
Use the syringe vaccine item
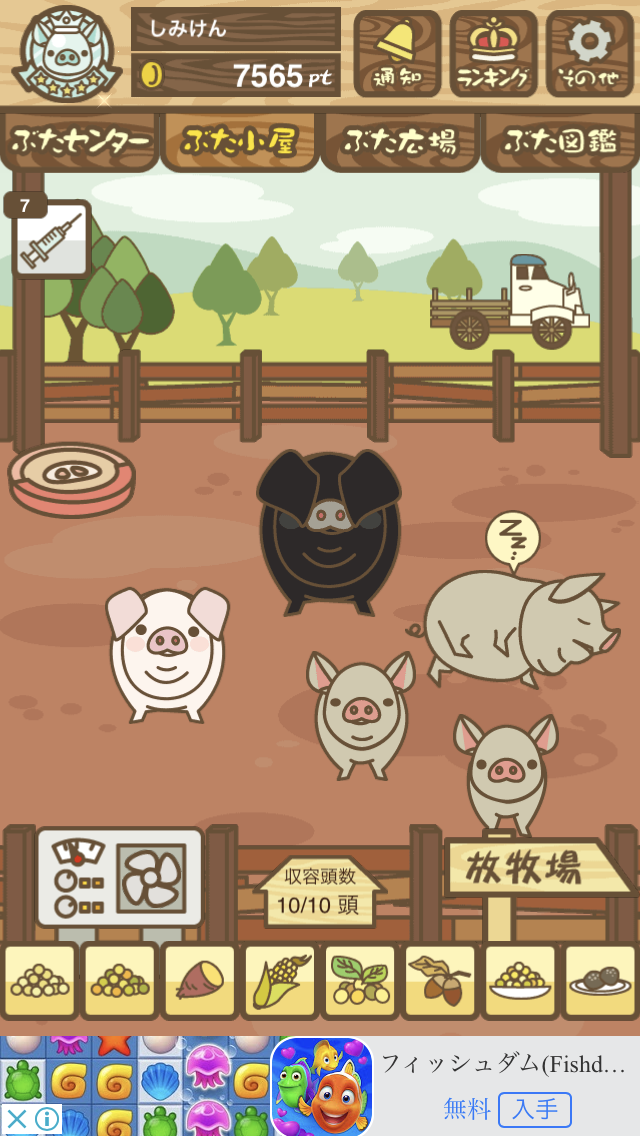click(50, 239)
